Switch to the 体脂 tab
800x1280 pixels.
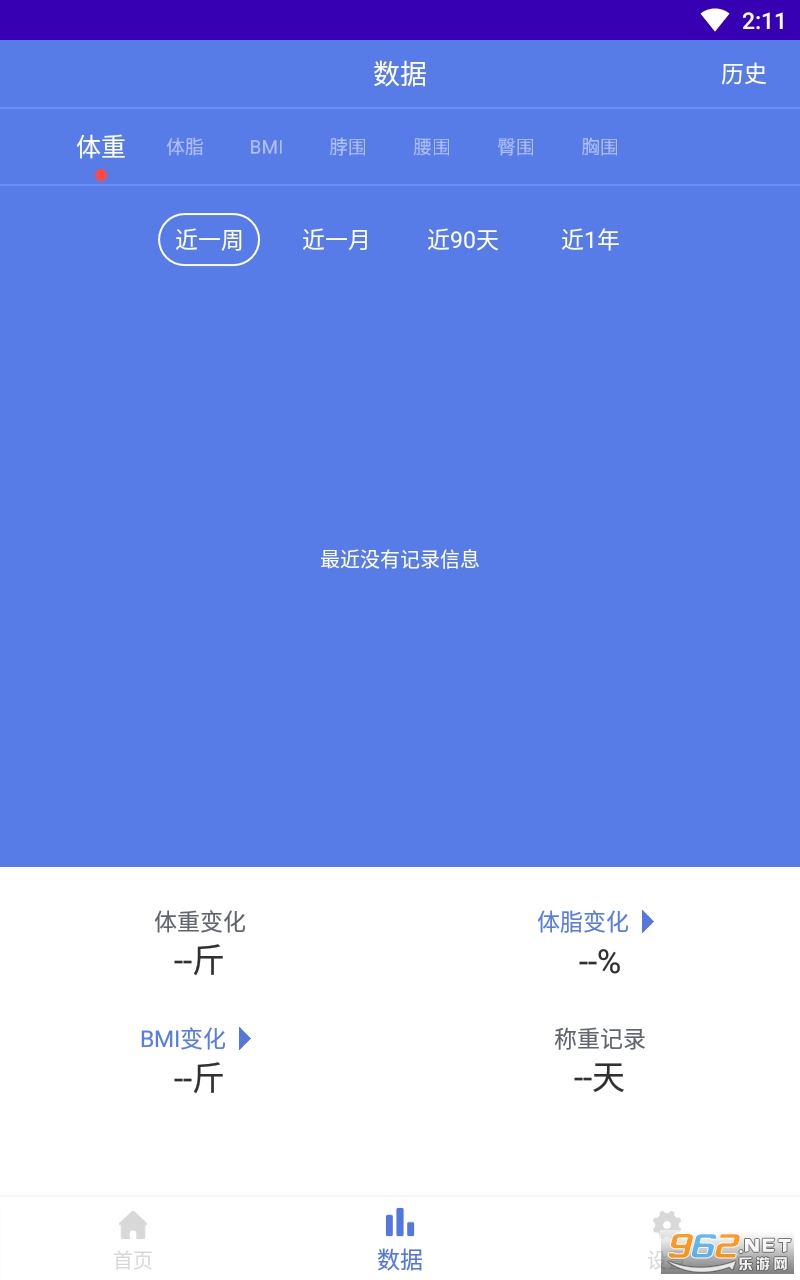[x=185, y=147]
